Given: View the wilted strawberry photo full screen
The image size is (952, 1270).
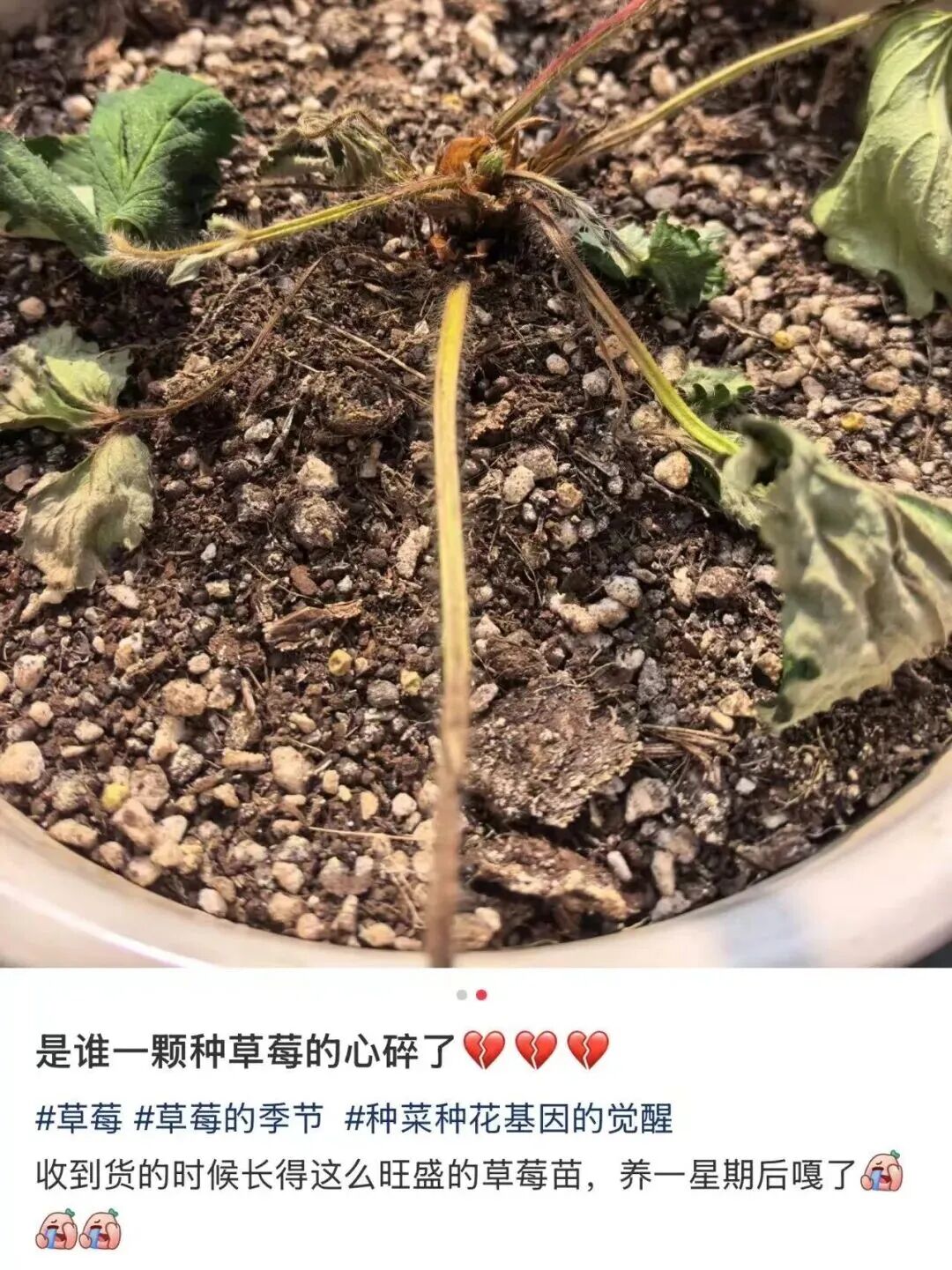Looking at the screenshot, I should 476,485.
